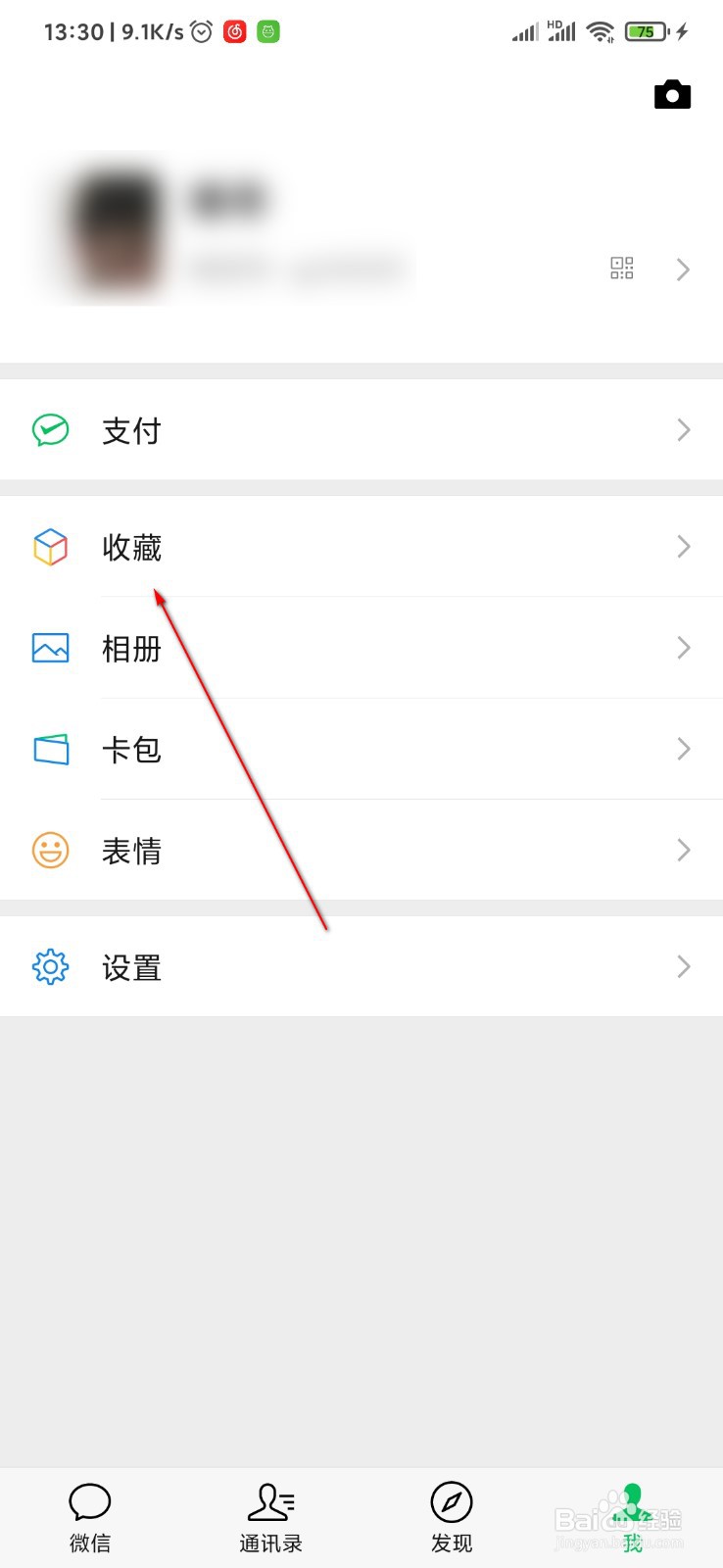Tap the Card Package (卡包) wallet icon
Viewport: 723px width, 1568px height.
point(50,749)
